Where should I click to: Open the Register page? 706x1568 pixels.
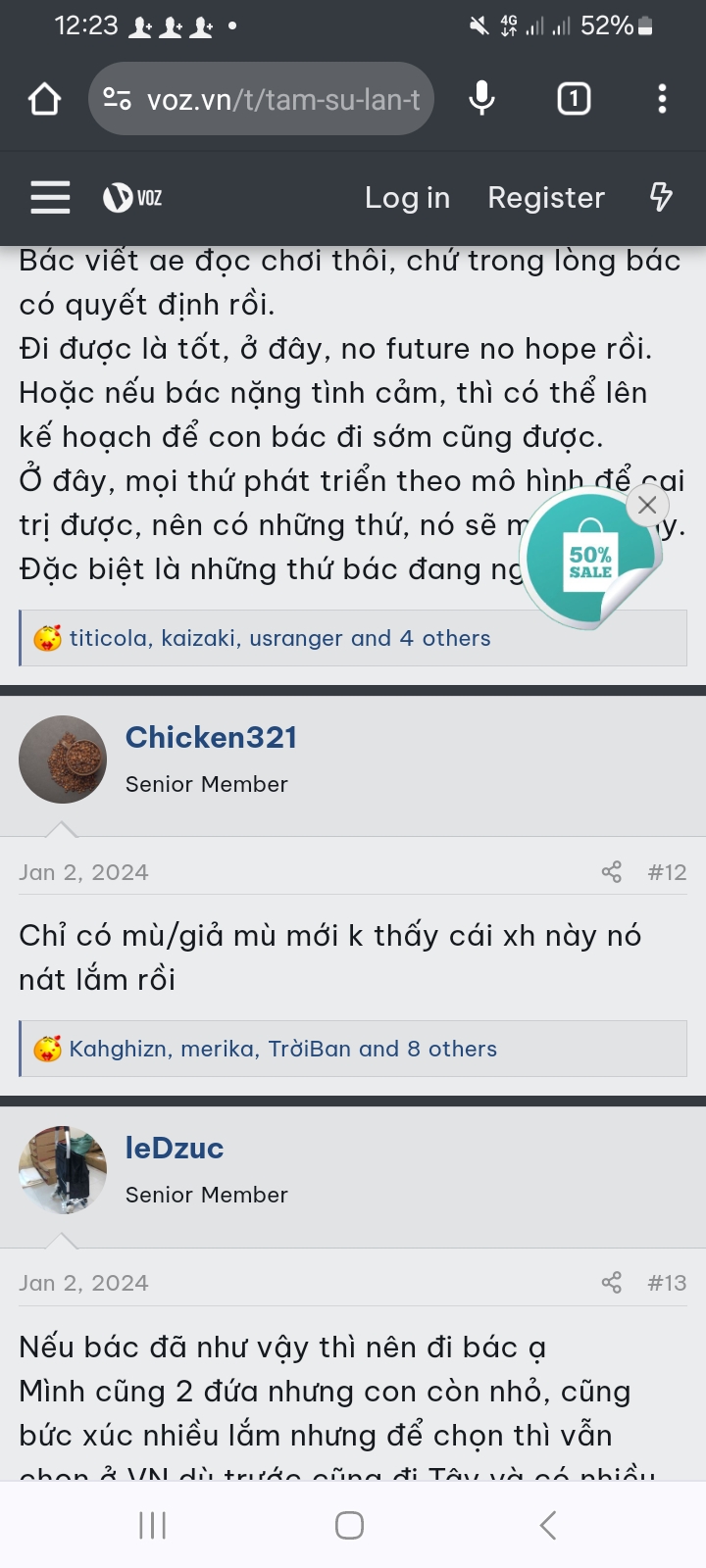click(546, 198)
